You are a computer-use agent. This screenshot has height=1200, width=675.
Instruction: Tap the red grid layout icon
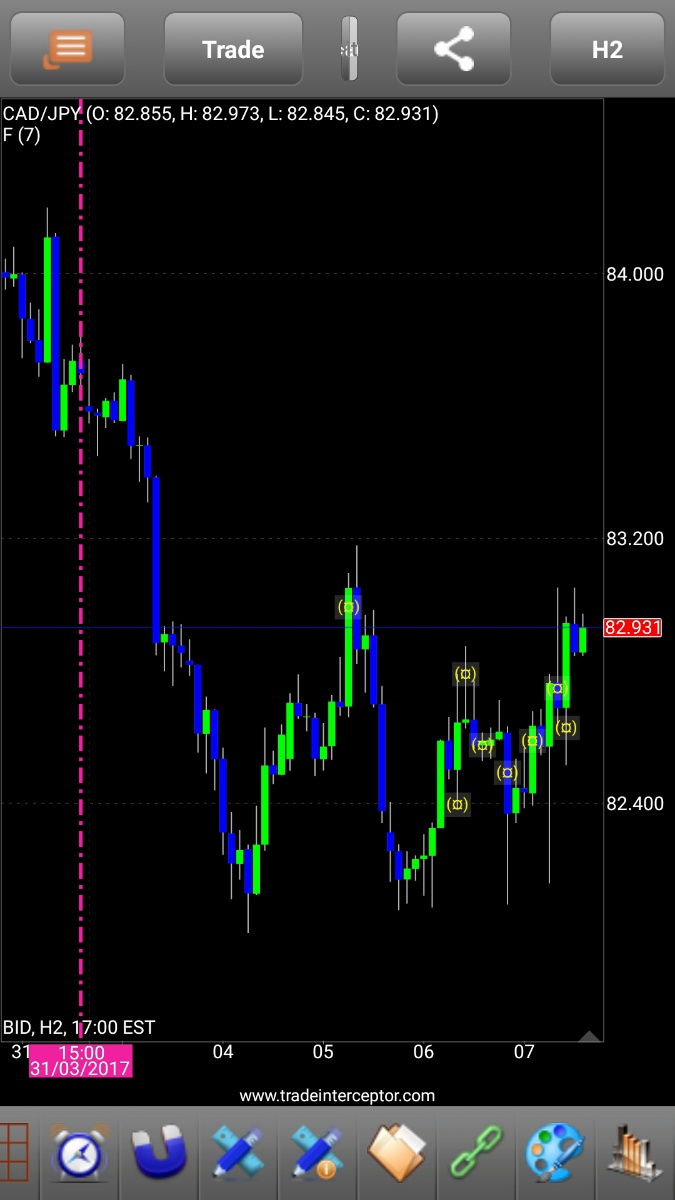tap(12, 1152)
